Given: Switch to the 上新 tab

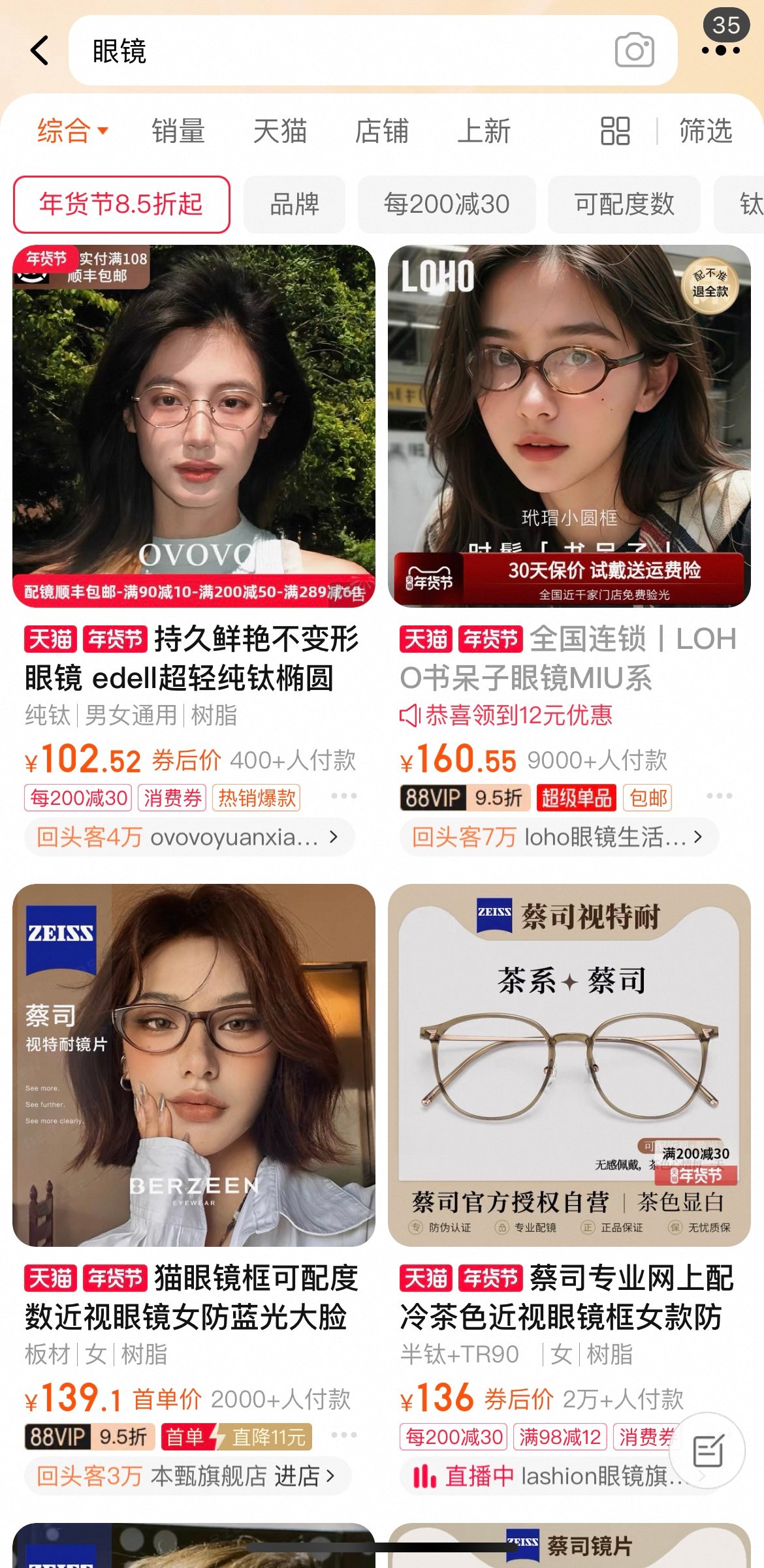Looking at the screenshot, I should (483, 131).
